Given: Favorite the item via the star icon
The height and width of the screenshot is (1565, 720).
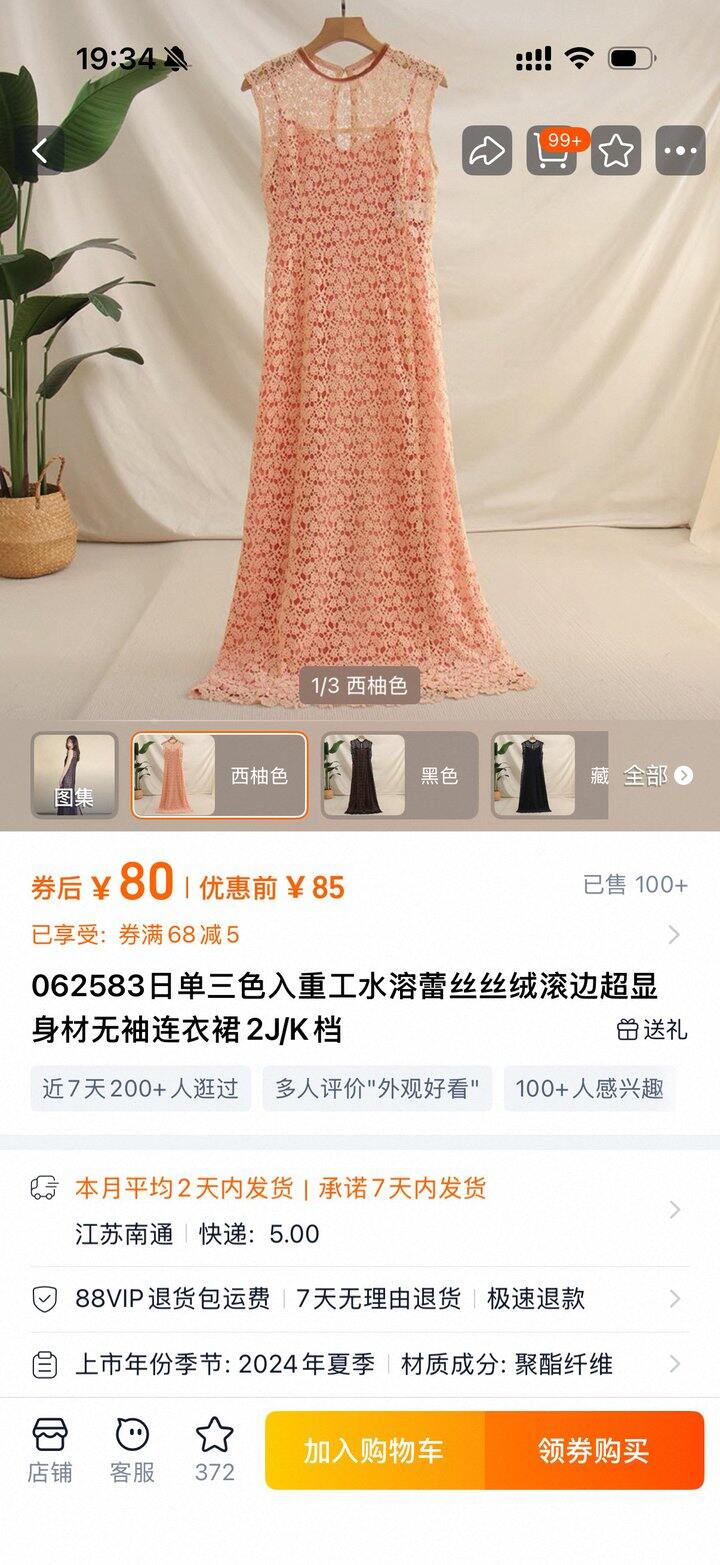Looking at the screenshot, I should point(614,150).
